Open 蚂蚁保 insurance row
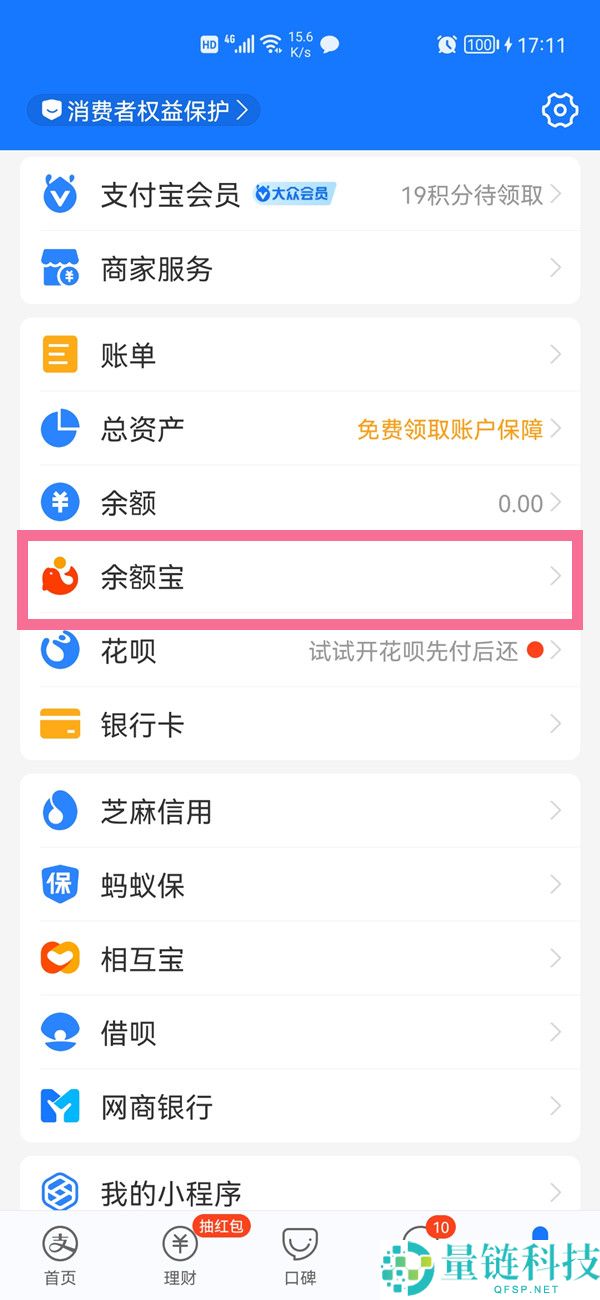 click(300, 885)
